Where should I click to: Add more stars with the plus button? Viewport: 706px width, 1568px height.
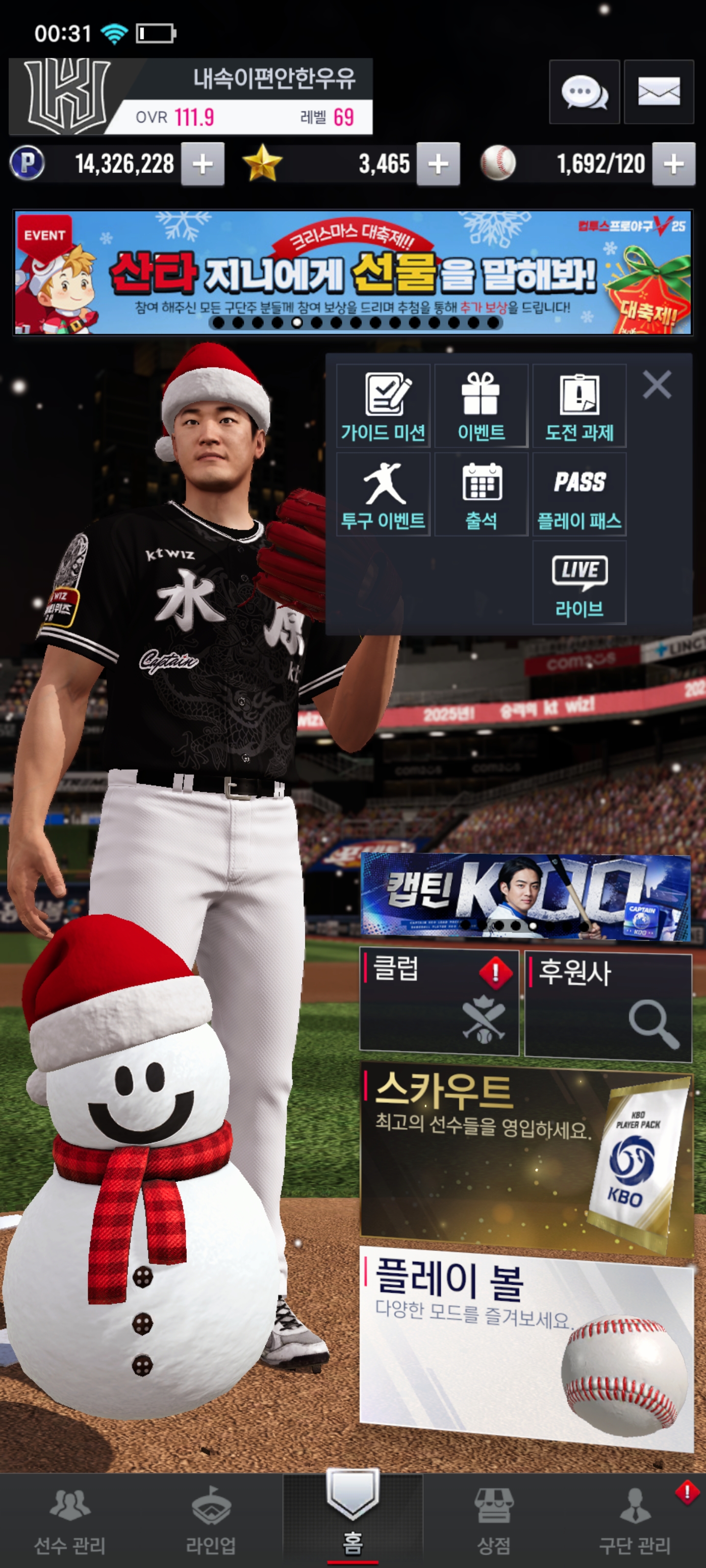[x=437, y=164]
